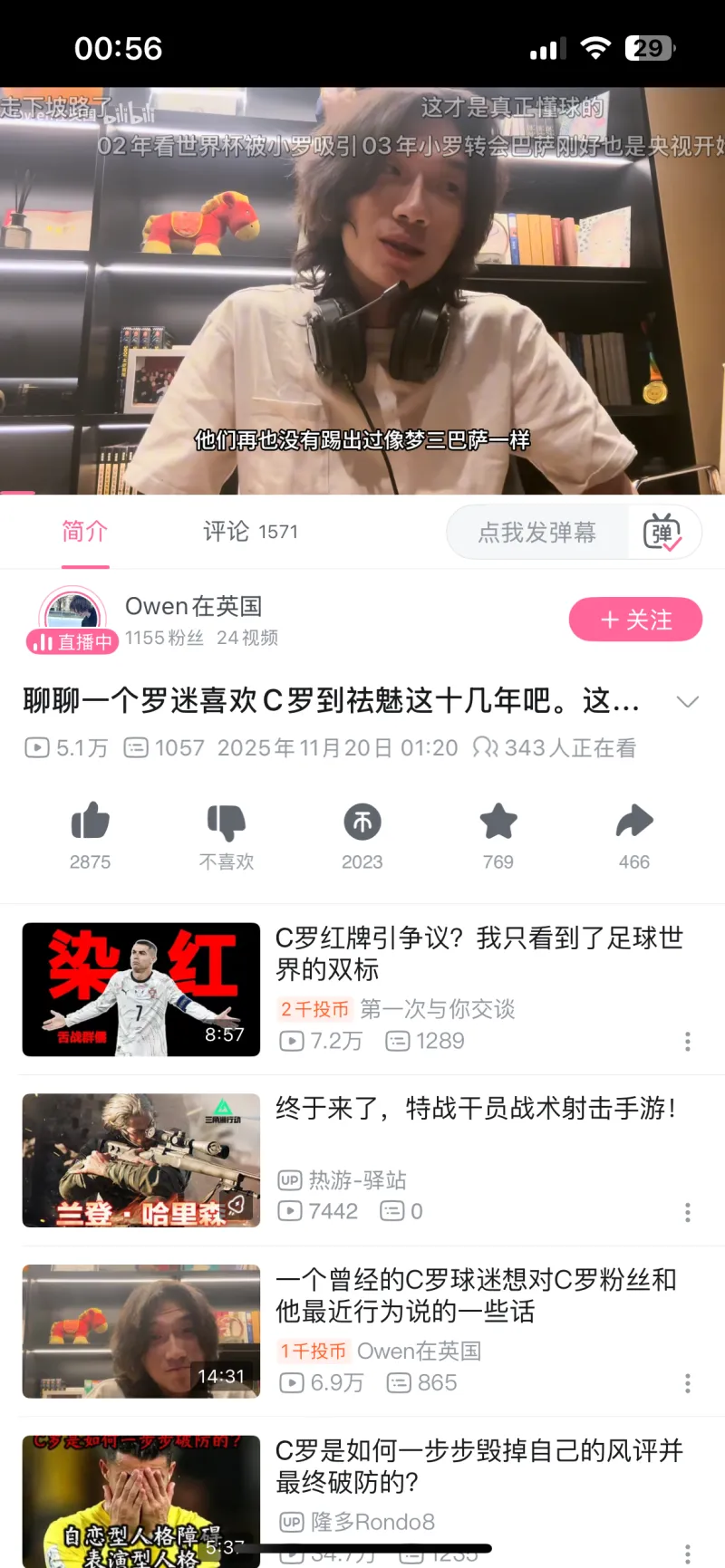Expand the video title description
725x1568 pixels.
(x=688, y=702)
